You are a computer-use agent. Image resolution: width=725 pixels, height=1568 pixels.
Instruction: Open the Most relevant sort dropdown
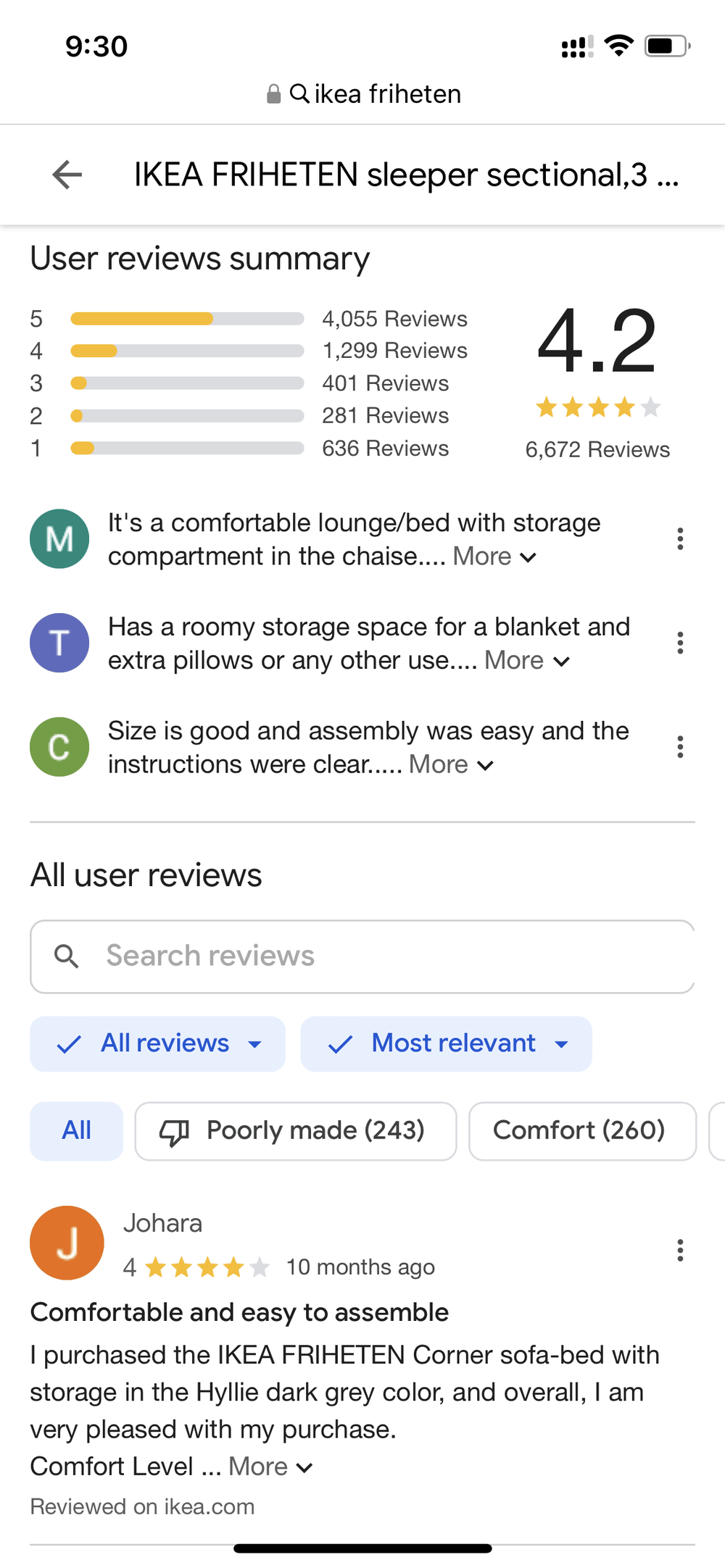point(446,1044)
